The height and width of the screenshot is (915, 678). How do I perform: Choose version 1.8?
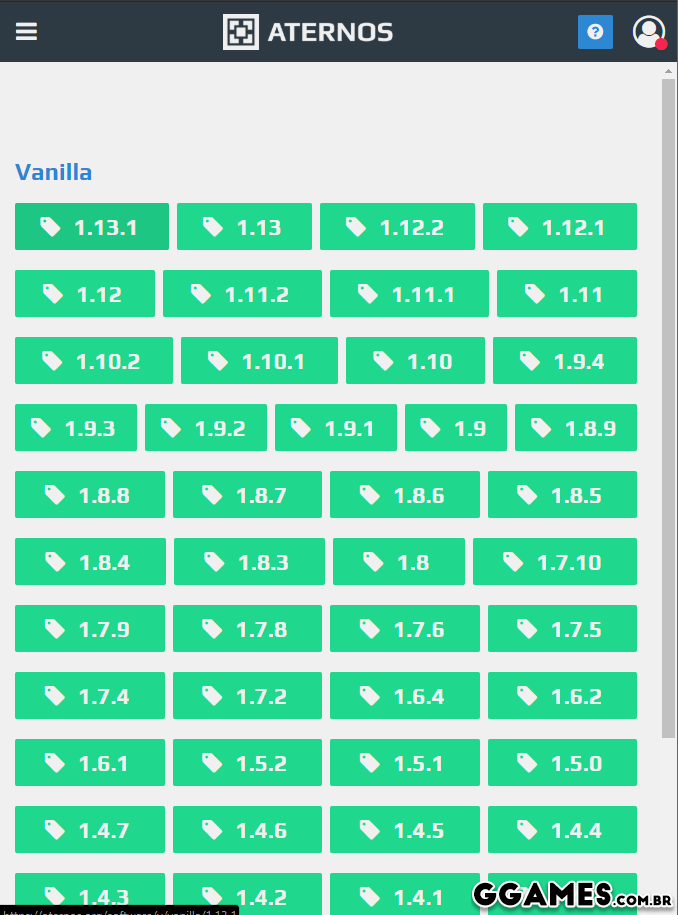(x=399, y=562)
